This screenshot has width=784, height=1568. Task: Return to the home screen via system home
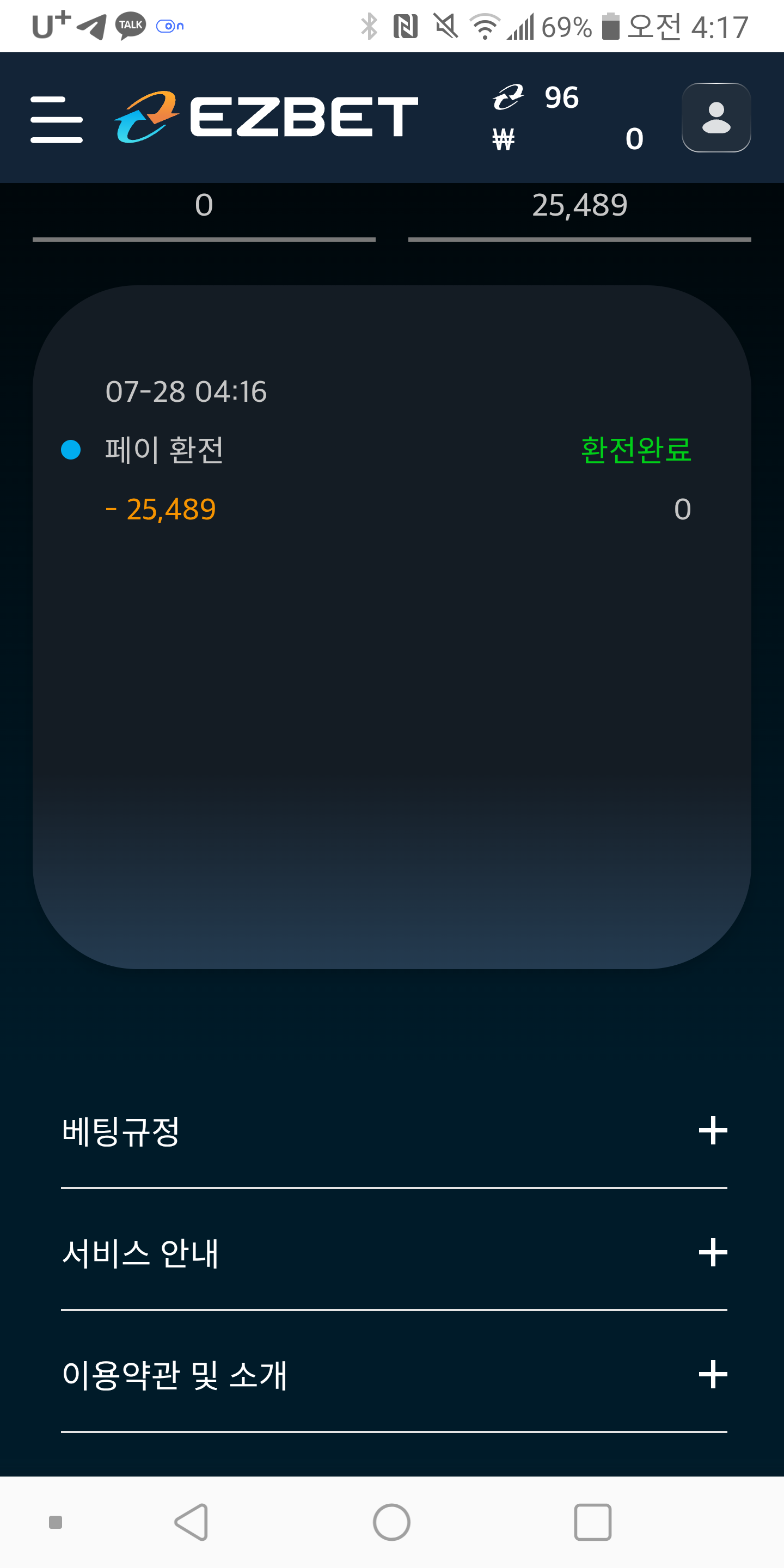pos(391,1522)
